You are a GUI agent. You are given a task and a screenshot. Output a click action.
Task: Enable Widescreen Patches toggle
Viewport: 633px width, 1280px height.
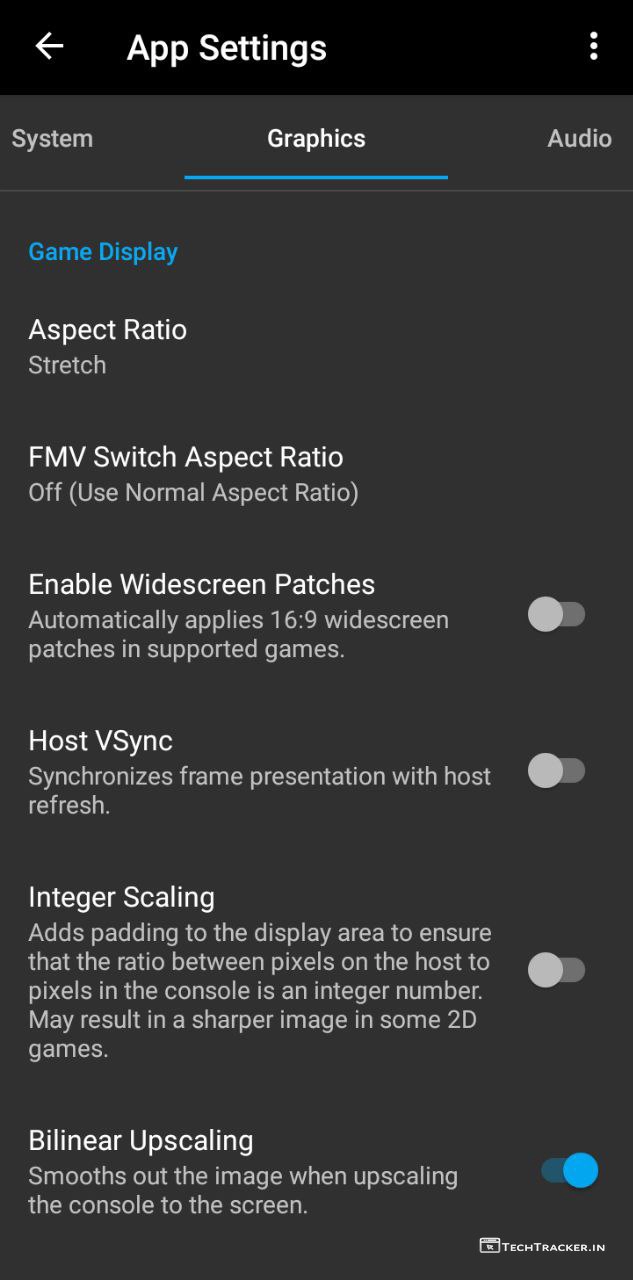click(556, 614)
